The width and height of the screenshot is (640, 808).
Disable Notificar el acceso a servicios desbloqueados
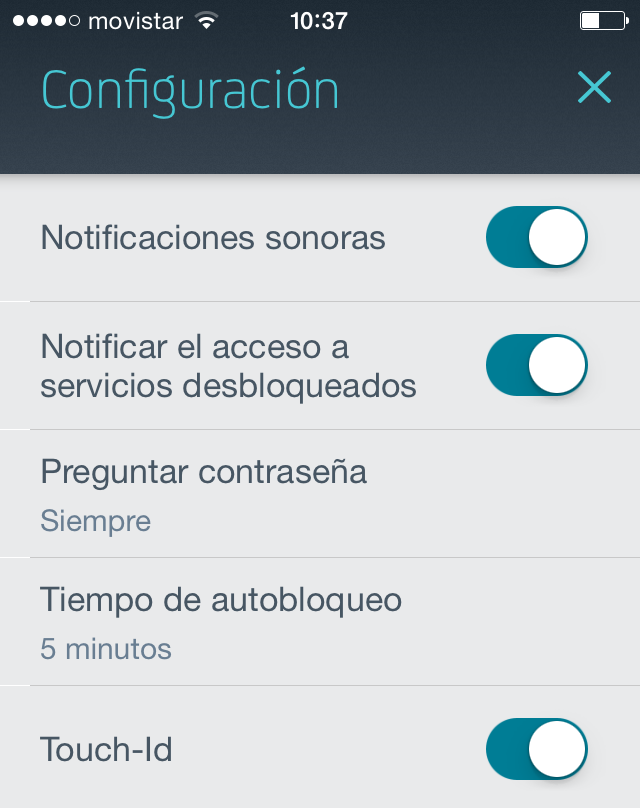(536, 366)
